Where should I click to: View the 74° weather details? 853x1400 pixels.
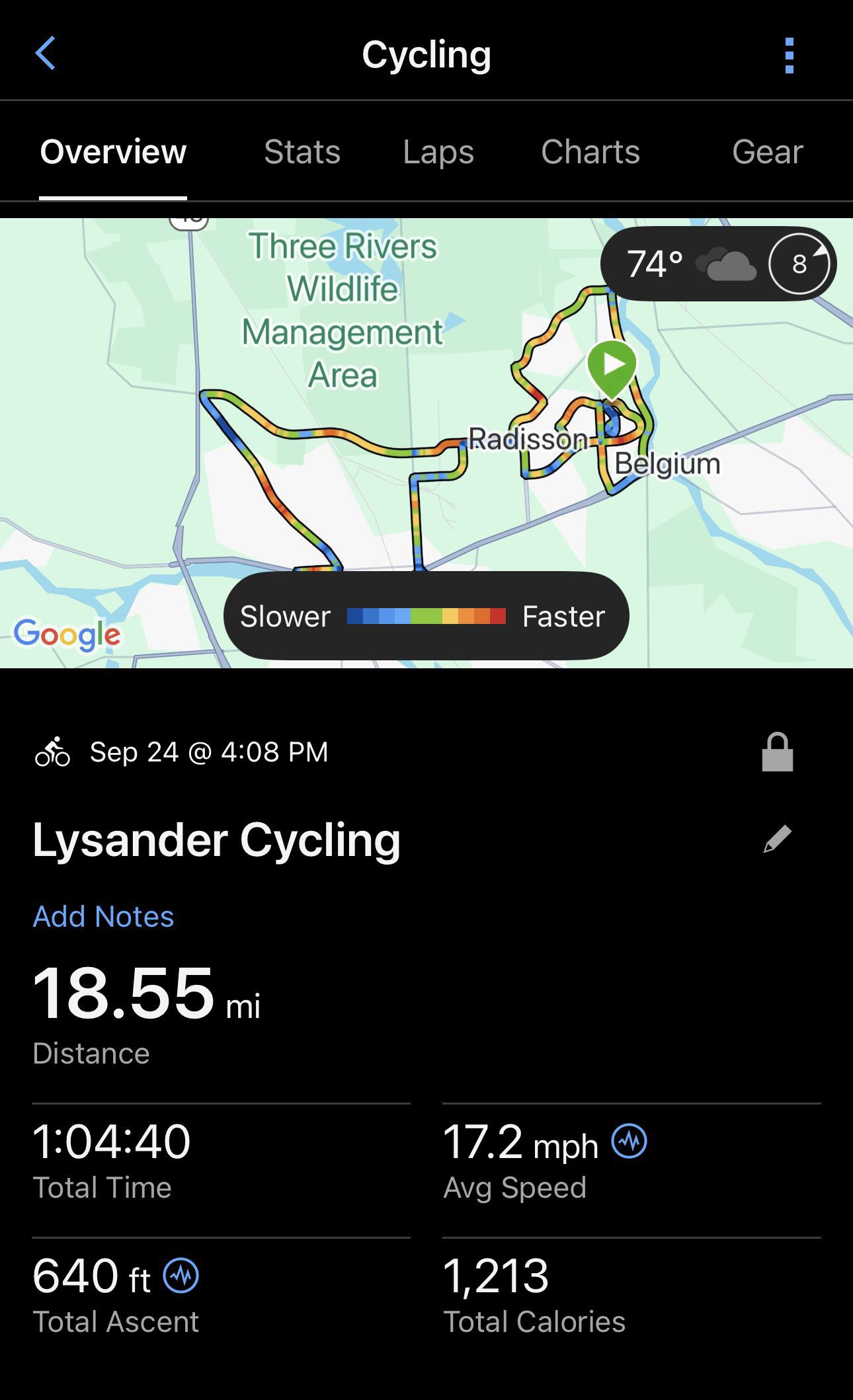tap(717, 264)
